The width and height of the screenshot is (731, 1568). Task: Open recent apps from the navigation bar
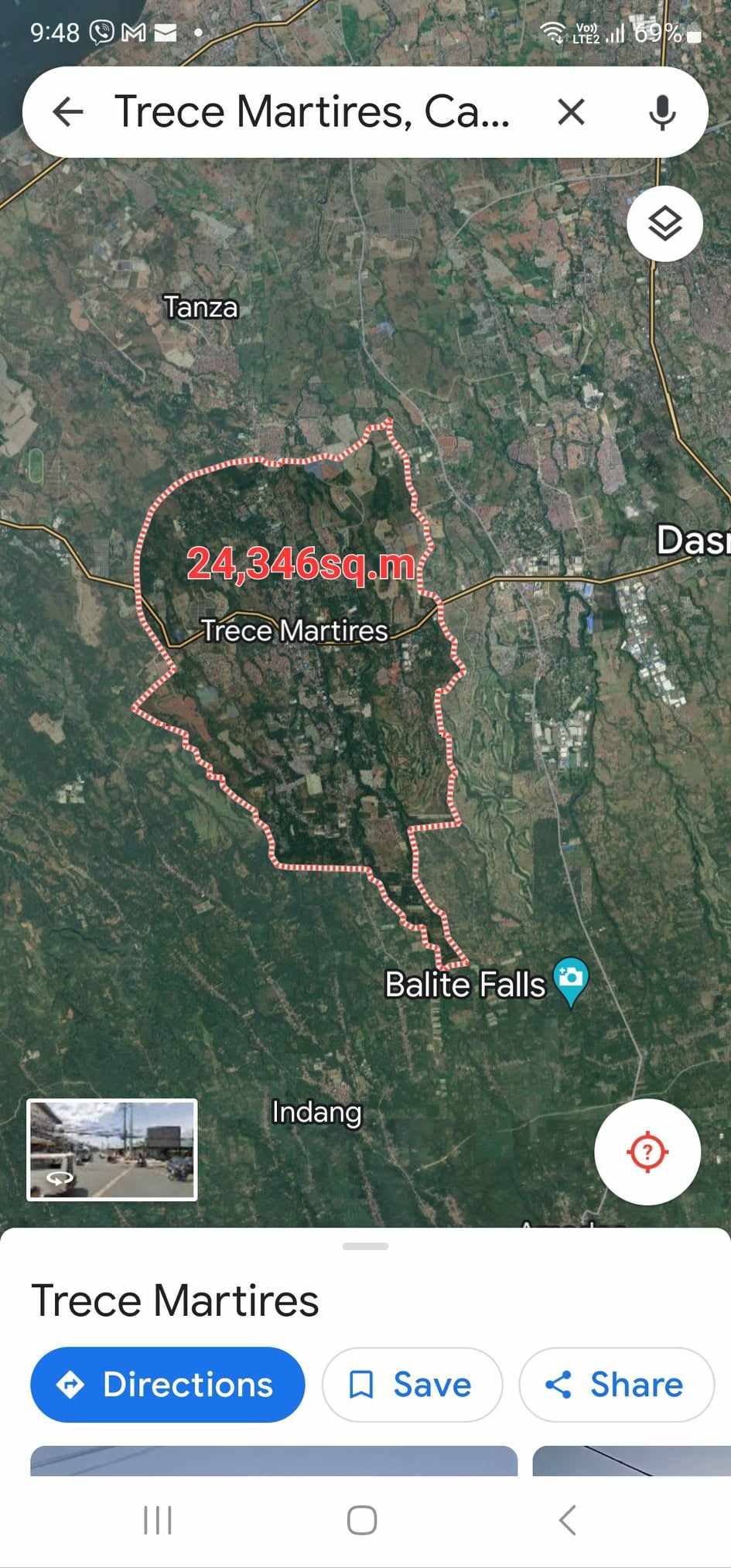click(158, 1520)
